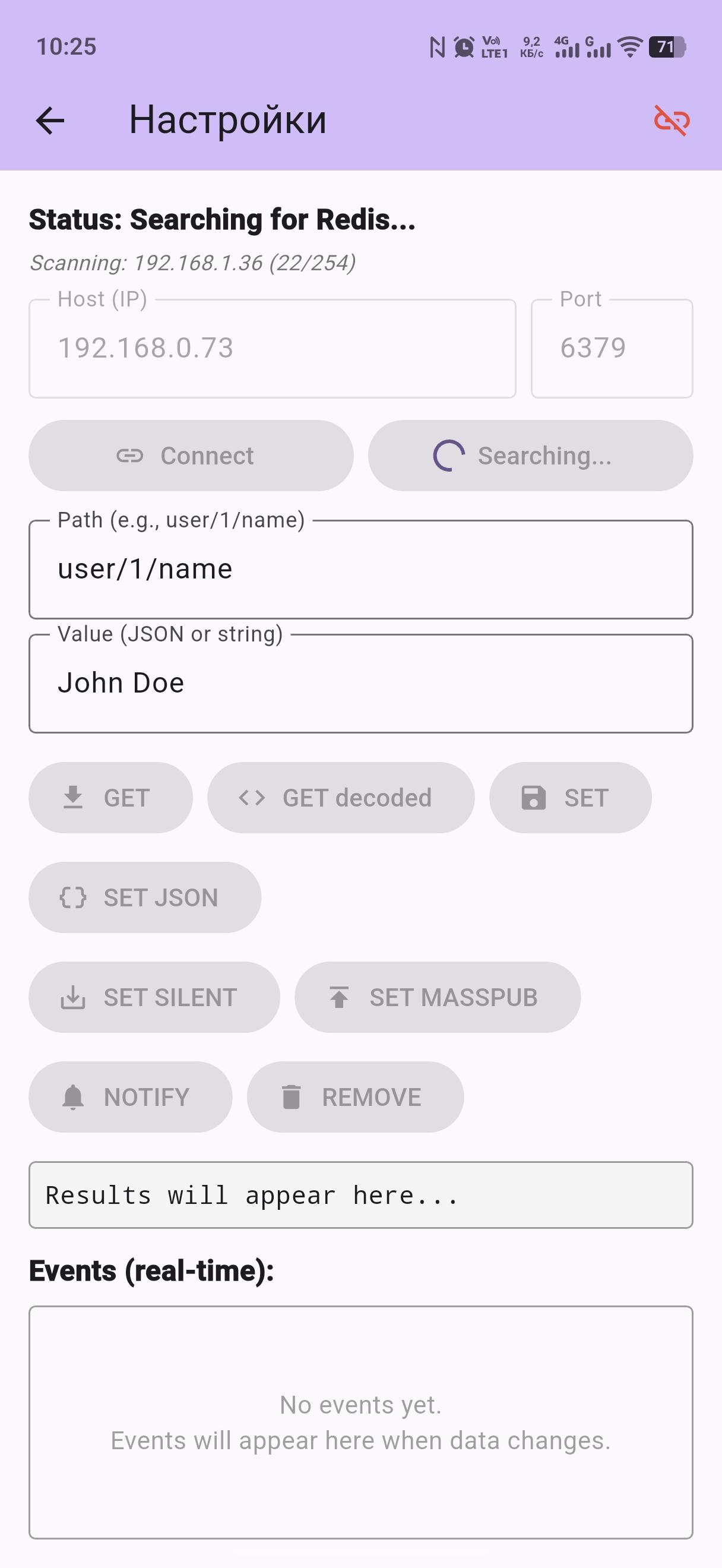
Task: Choose SET SILENT
Action: tap(154, 997)
